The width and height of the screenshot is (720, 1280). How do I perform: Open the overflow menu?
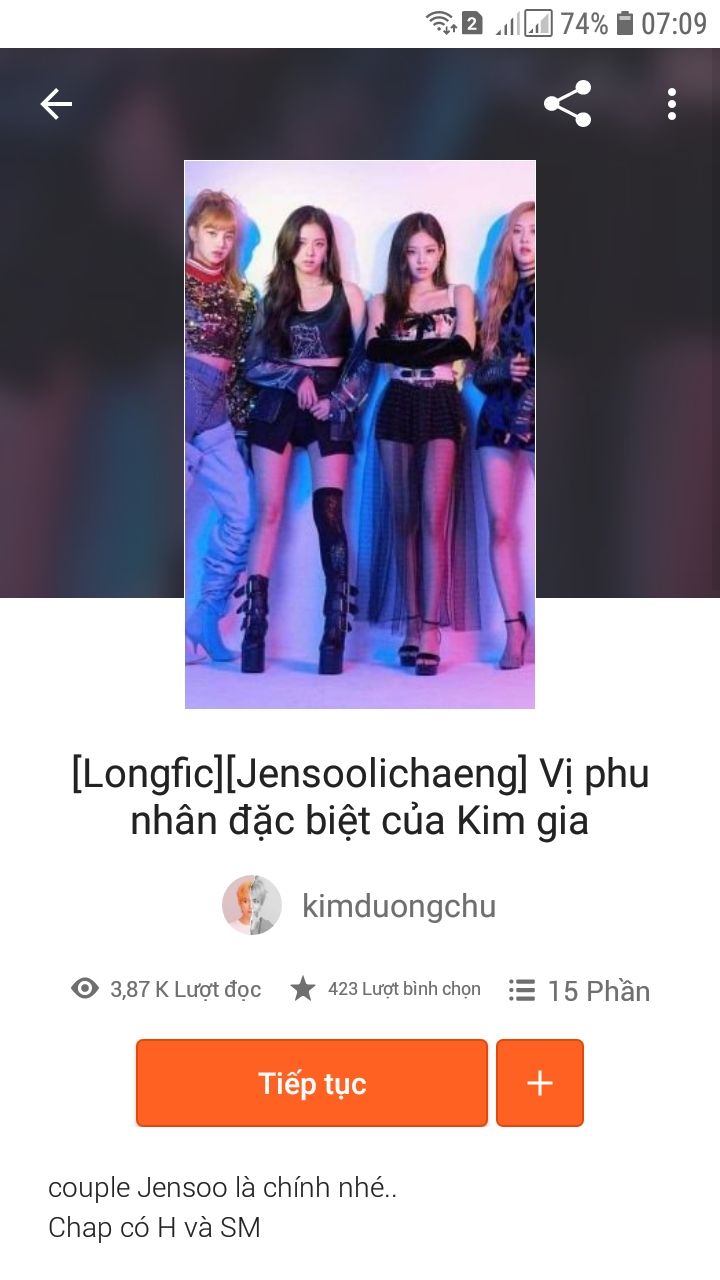click(x=671, y=104)
